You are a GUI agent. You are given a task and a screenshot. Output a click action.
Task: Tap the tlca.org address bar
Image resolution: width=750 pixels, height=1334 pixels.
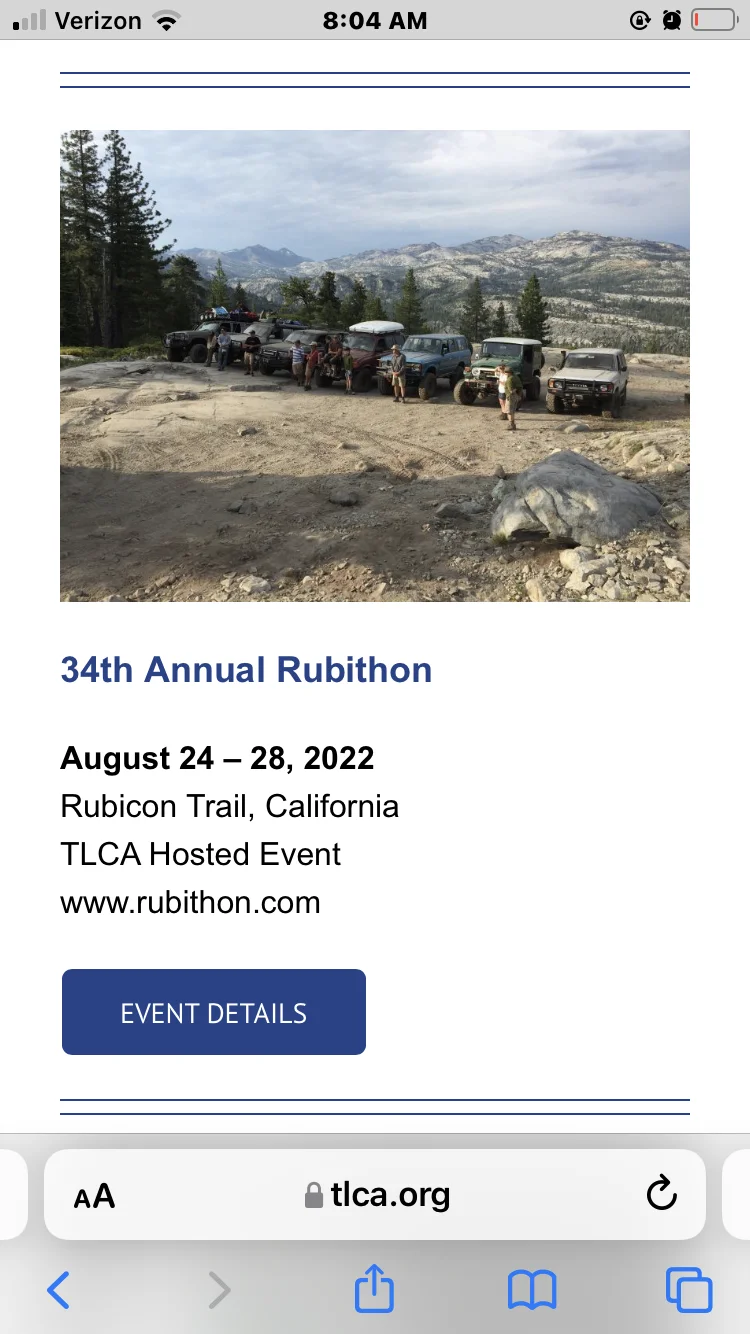[378, 1195]
